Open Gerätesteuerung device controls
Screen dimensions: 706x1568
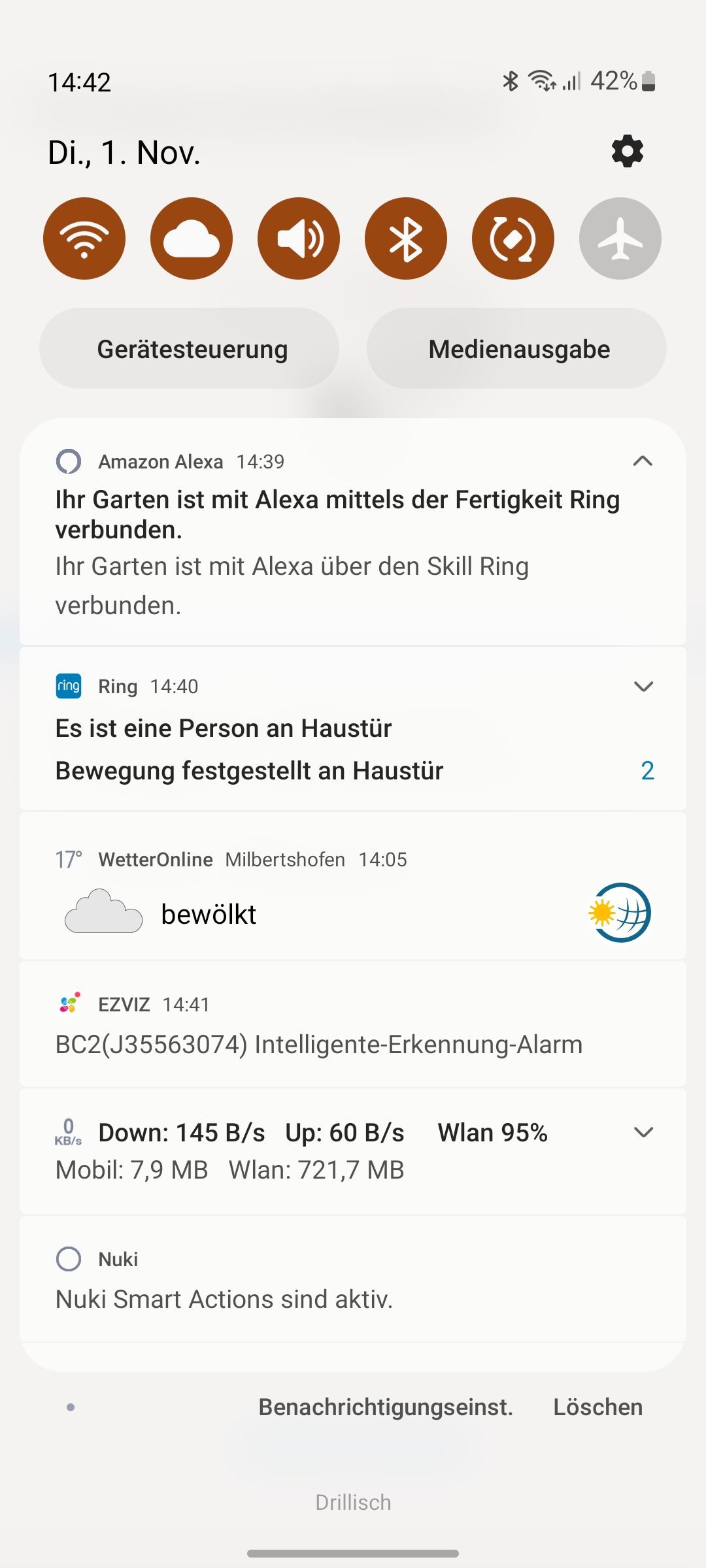pos(190,349)
